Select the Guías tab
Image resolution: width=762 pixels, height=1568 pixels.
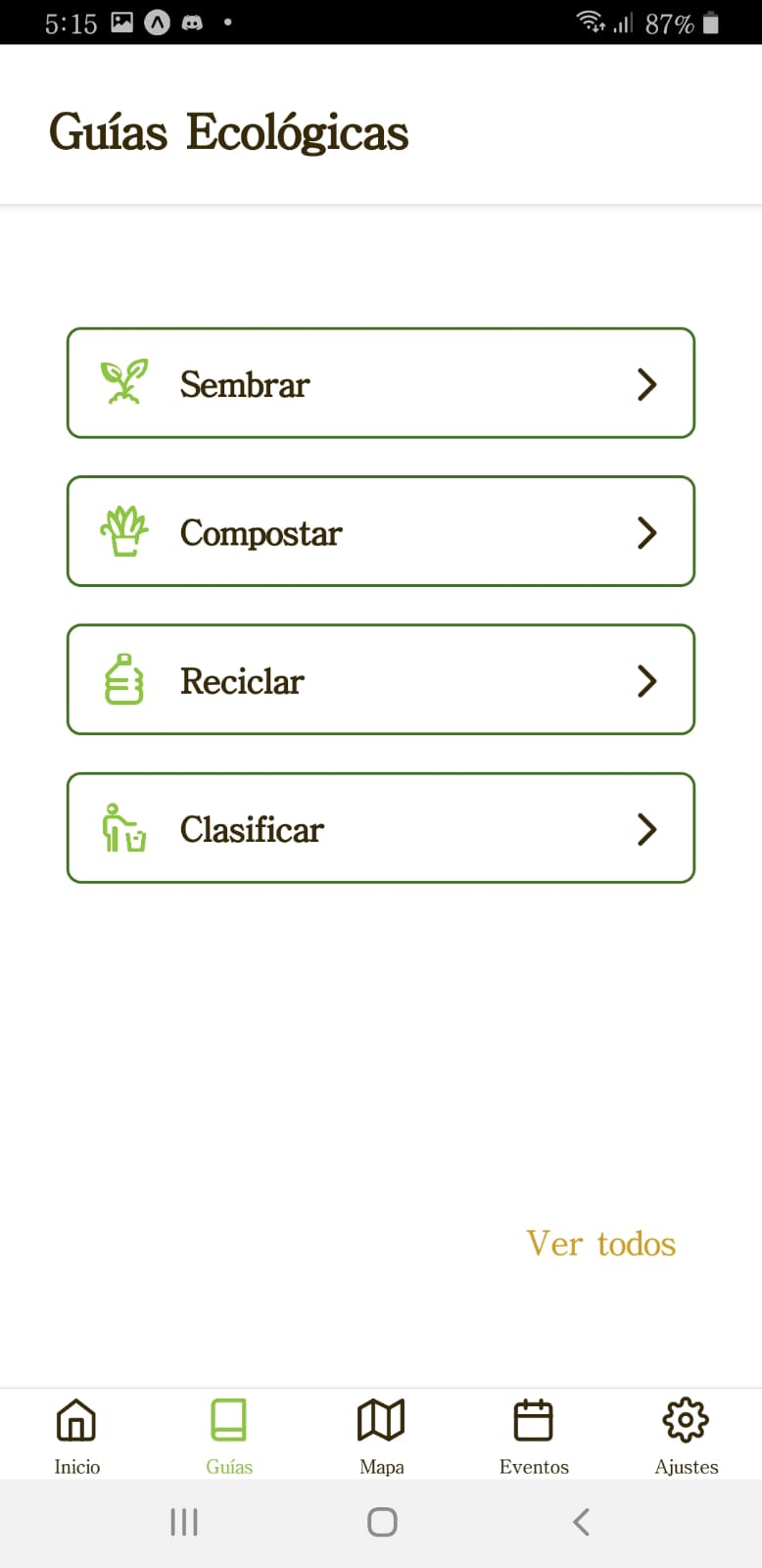[229, 1436]
